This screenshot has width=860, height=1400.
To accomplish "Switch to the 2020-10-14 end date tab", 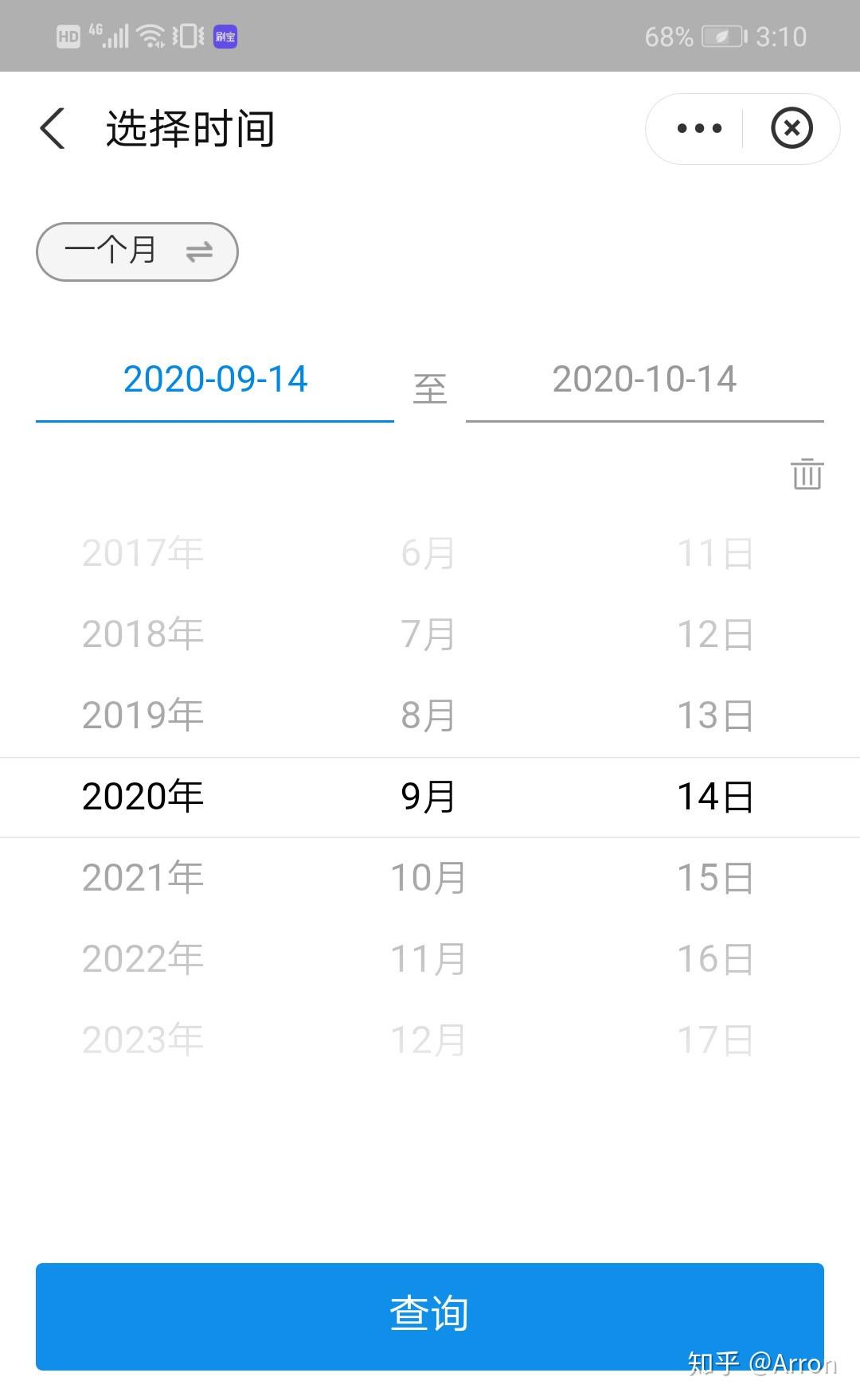I will pos(645,380).
